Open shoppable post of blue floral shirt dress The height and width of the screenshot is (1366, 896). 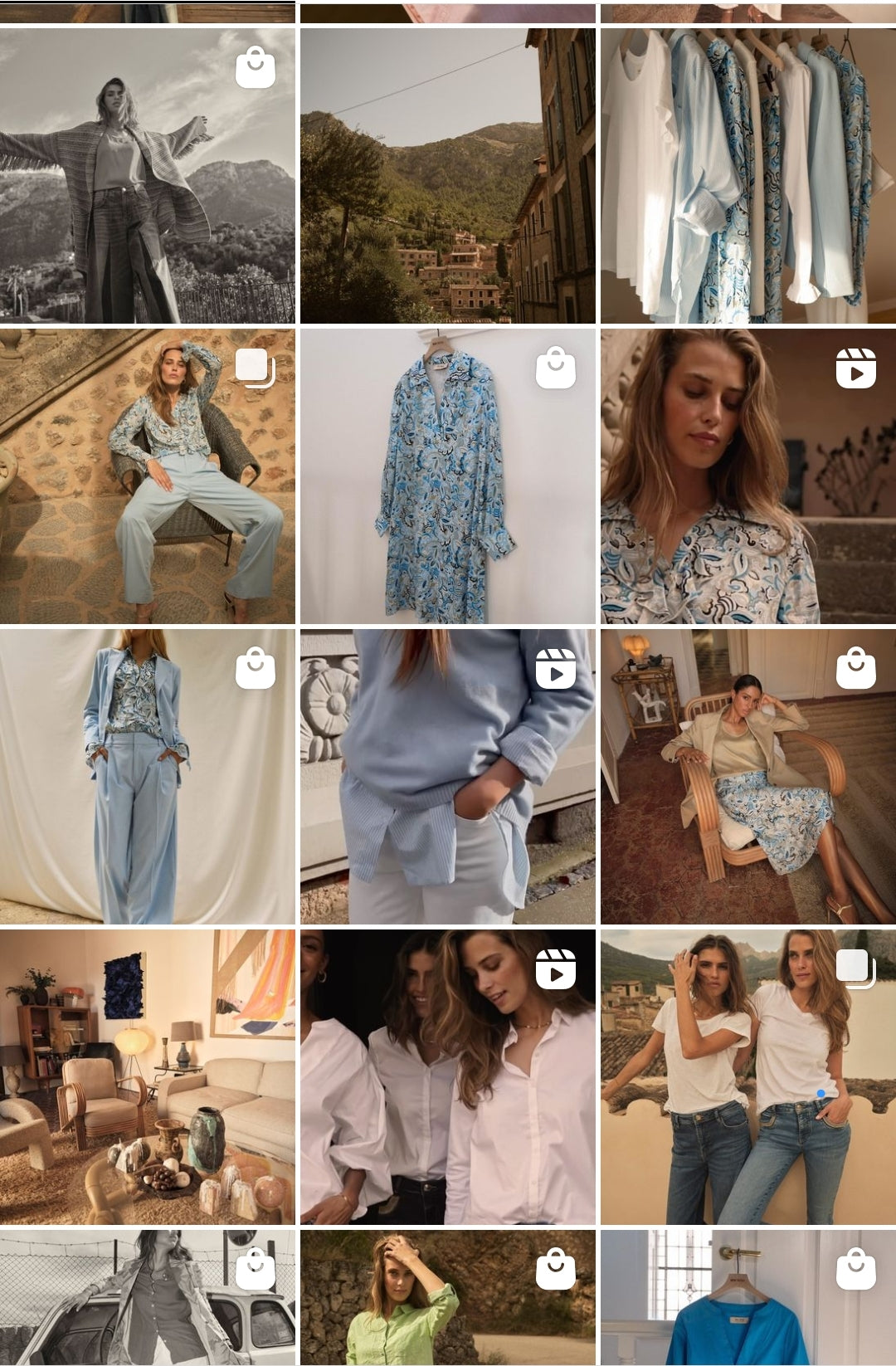447,476
